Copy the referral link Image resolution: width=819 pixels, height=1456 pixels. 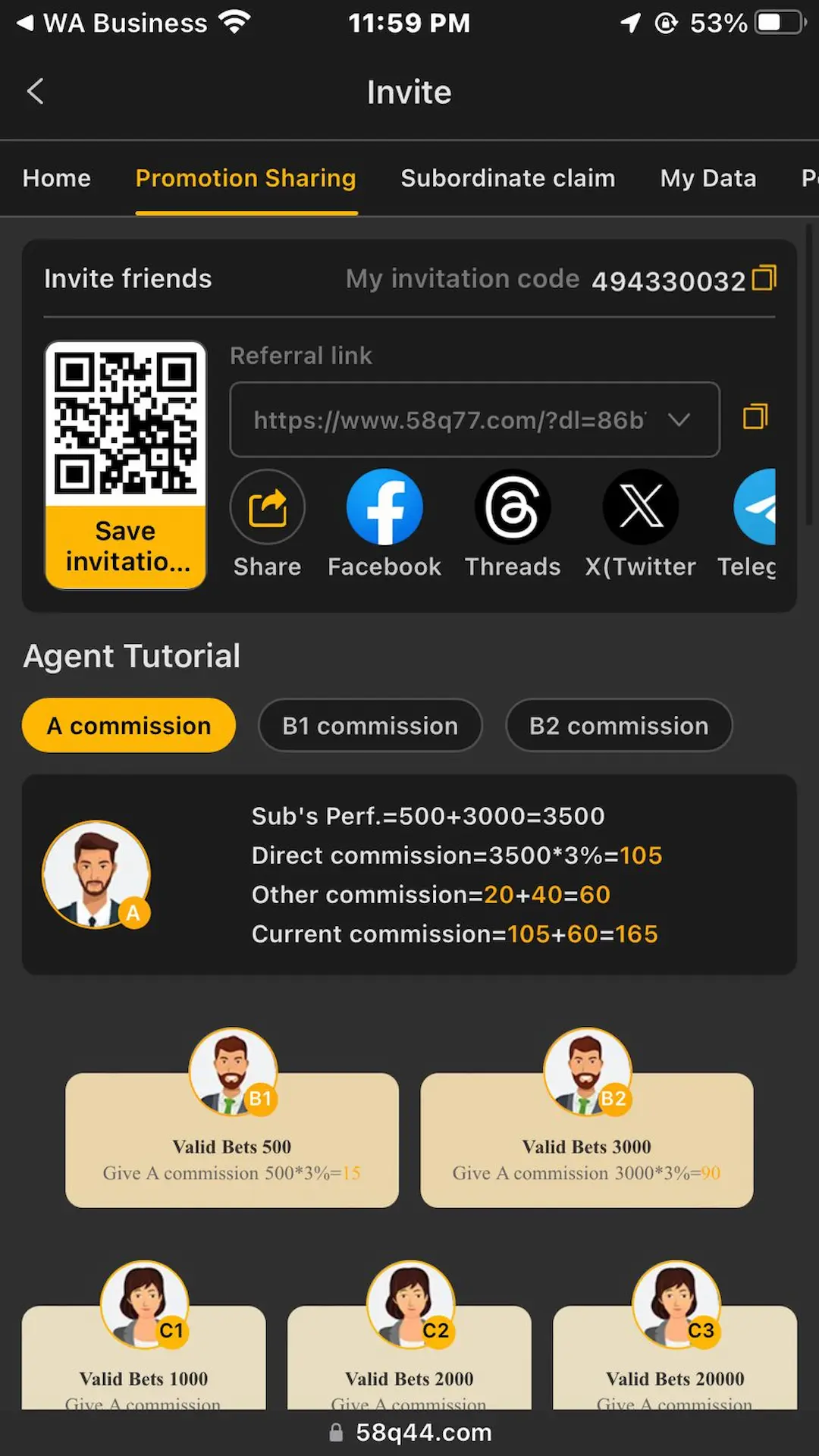click(755, 417)
